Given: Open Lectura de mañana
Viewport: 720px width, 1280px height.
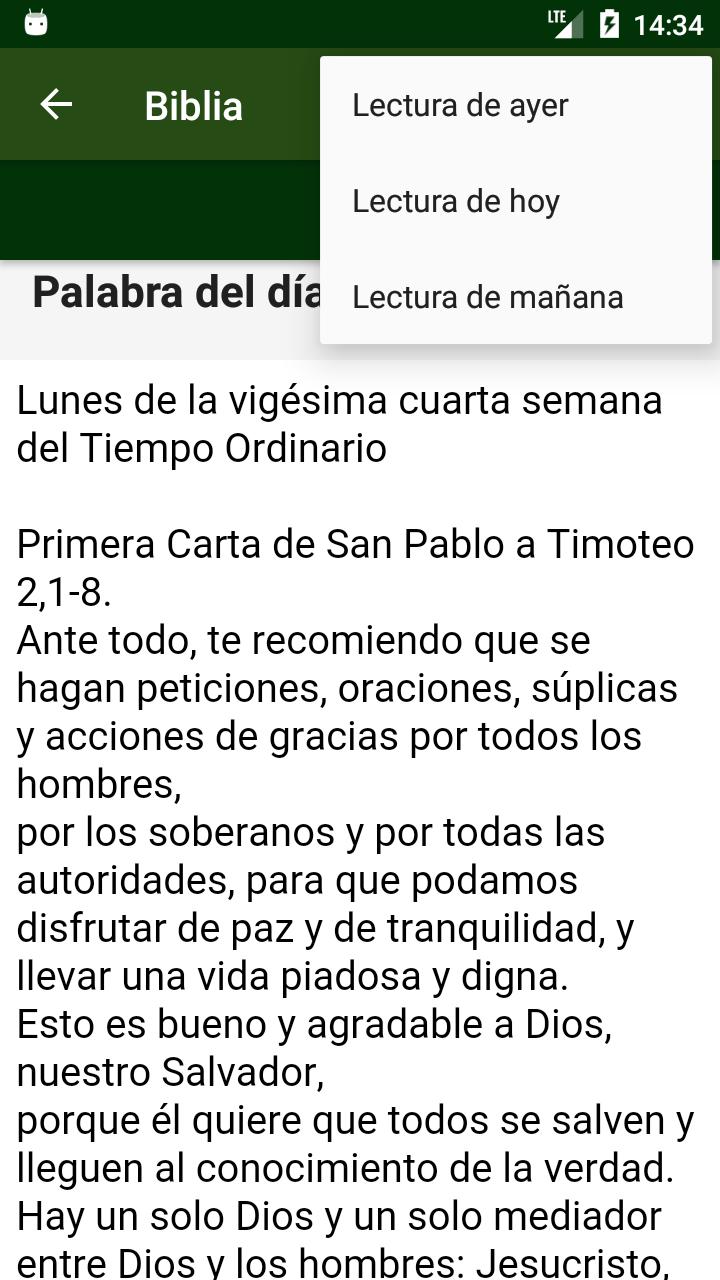Looking at the screenshot, I should (516, 297).
